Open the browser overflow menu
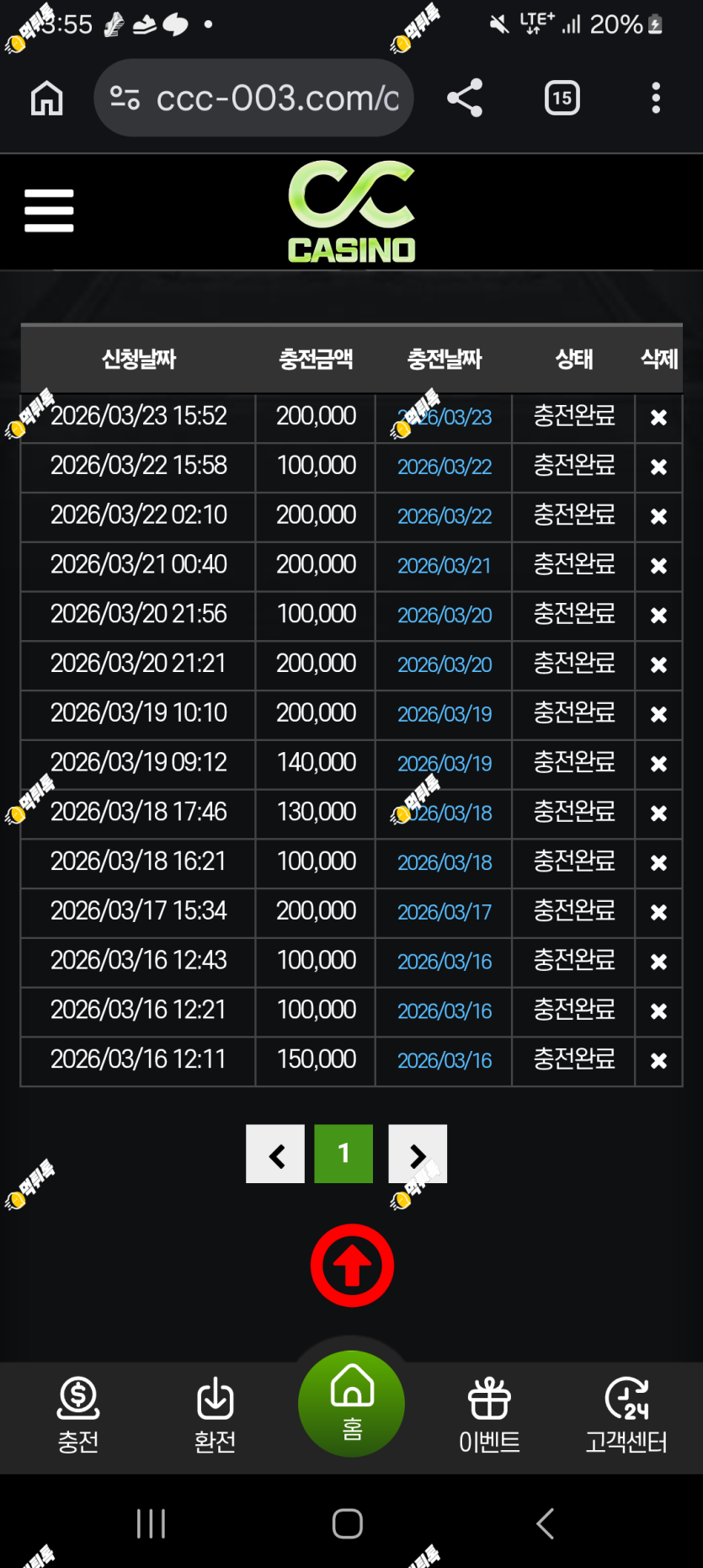The height and width of the screenshot is (1568, 703). coord(656,99)
